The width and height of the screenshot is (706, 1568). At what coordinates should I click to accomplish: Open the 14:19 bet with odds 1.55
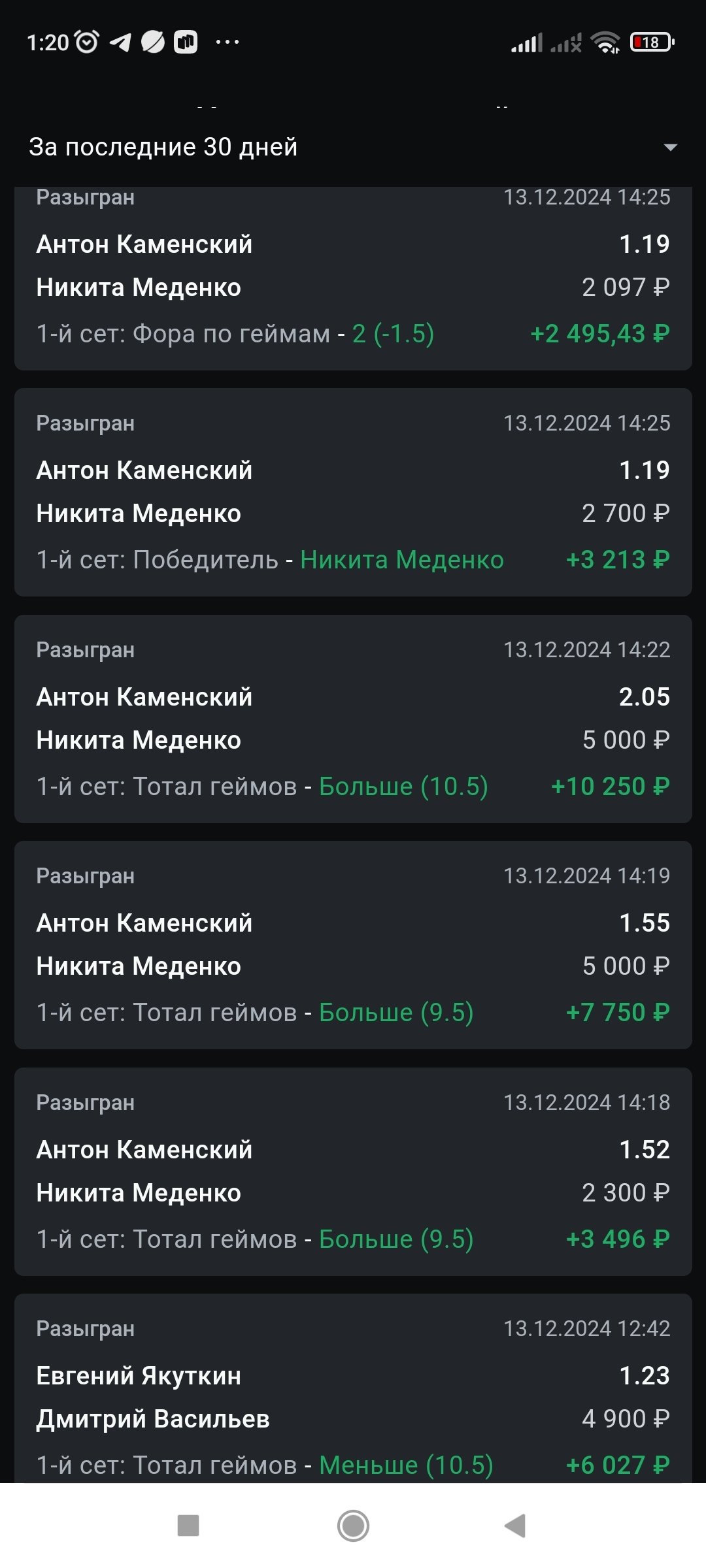click(x=353, y=945)
